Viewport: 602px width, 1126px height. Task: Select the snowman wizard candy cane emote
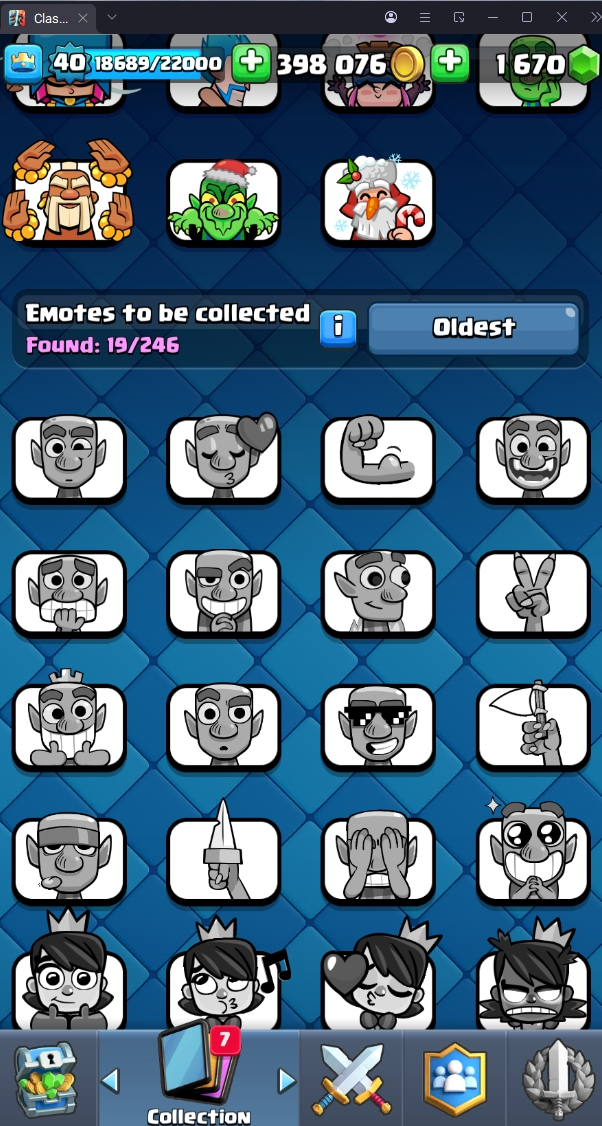tap(378, 201)
